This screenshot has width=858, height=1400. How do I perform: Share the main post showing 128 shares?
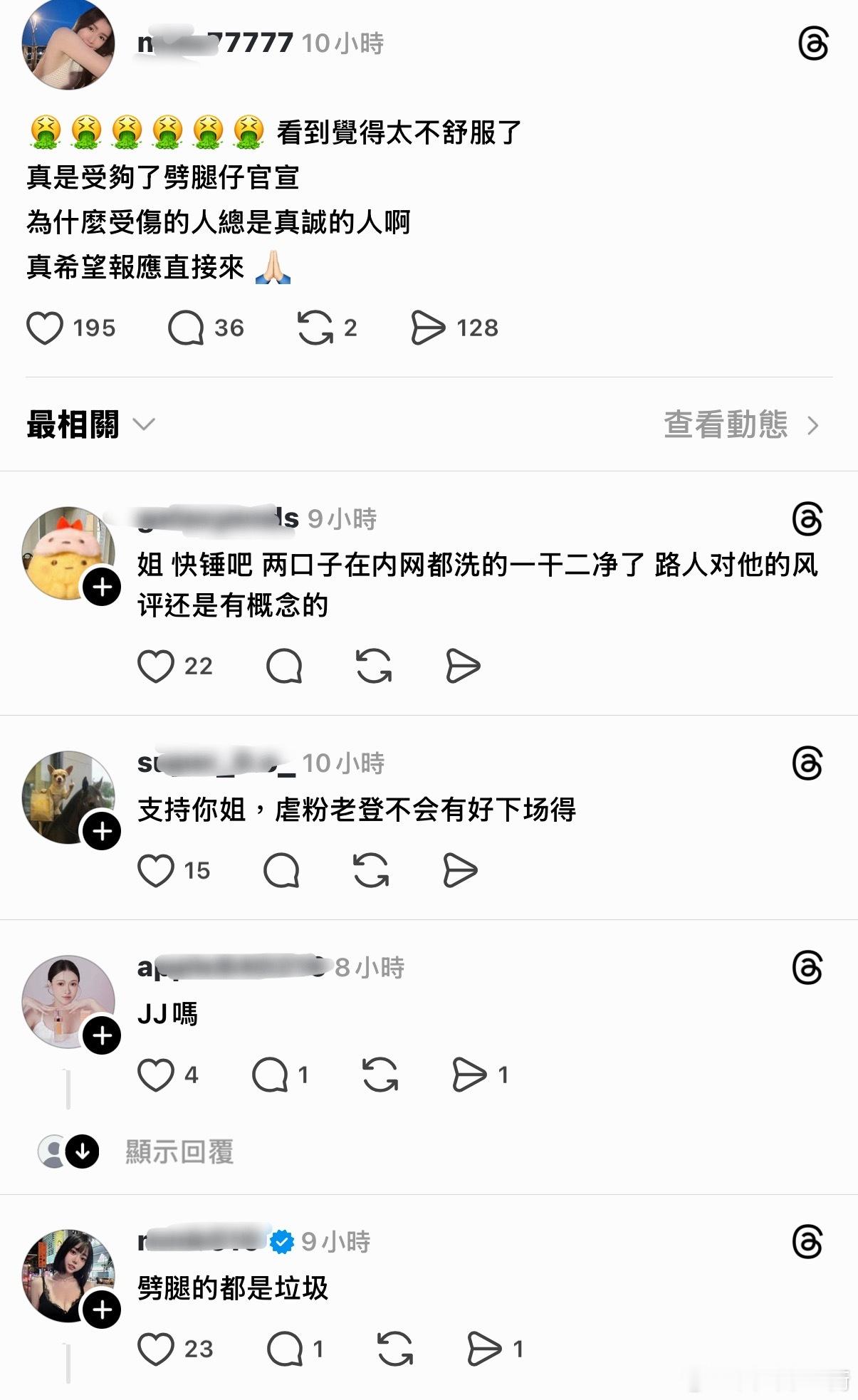428,328
